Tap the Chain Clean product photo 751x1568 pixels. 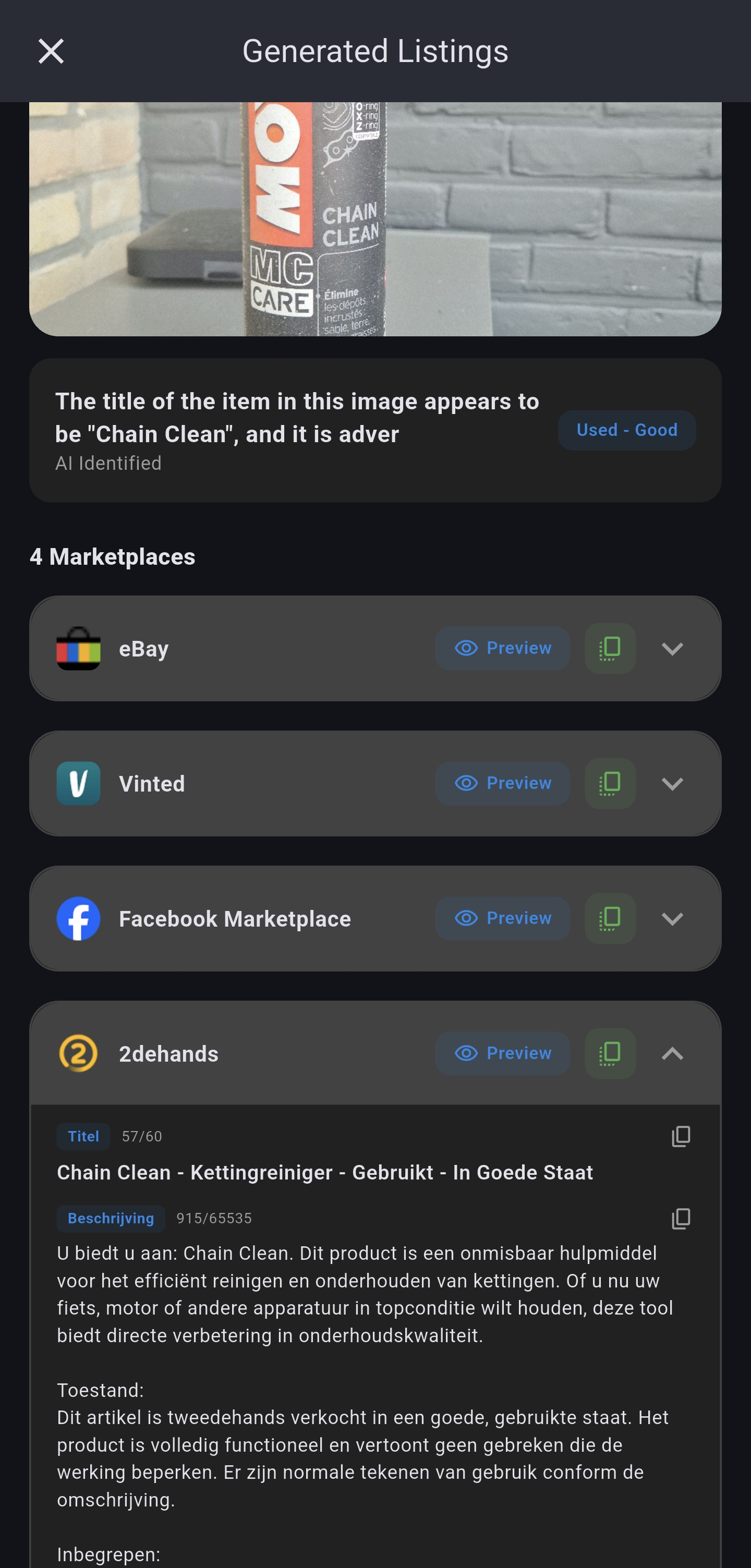coord(375,219)
